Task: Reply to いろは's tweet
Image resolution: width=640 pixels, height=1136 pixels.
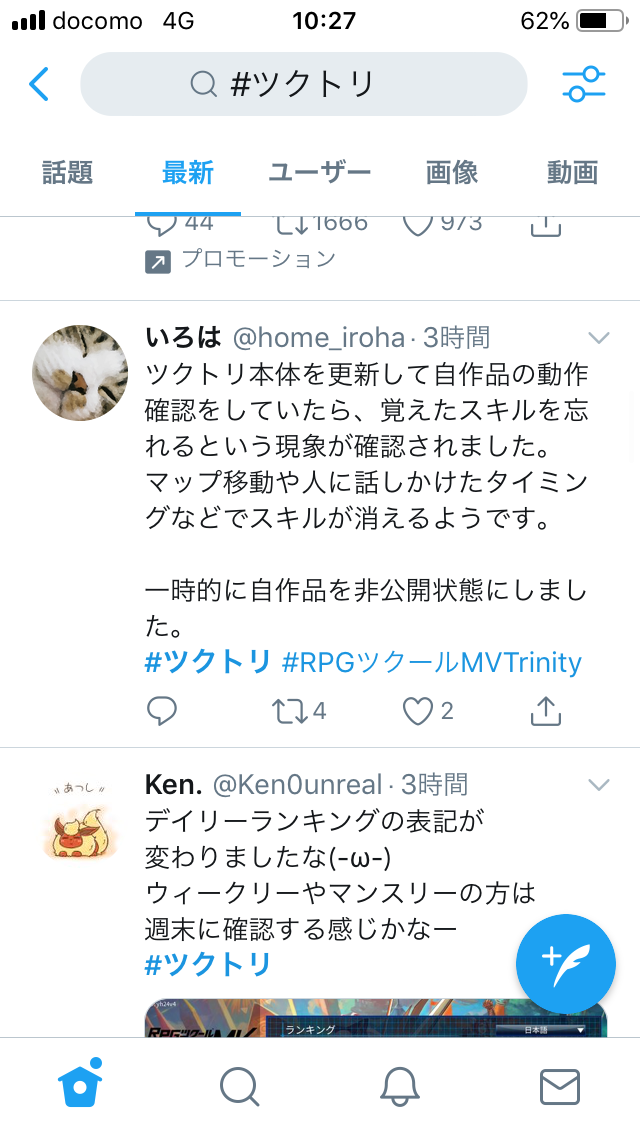Action: coord(162,711)
